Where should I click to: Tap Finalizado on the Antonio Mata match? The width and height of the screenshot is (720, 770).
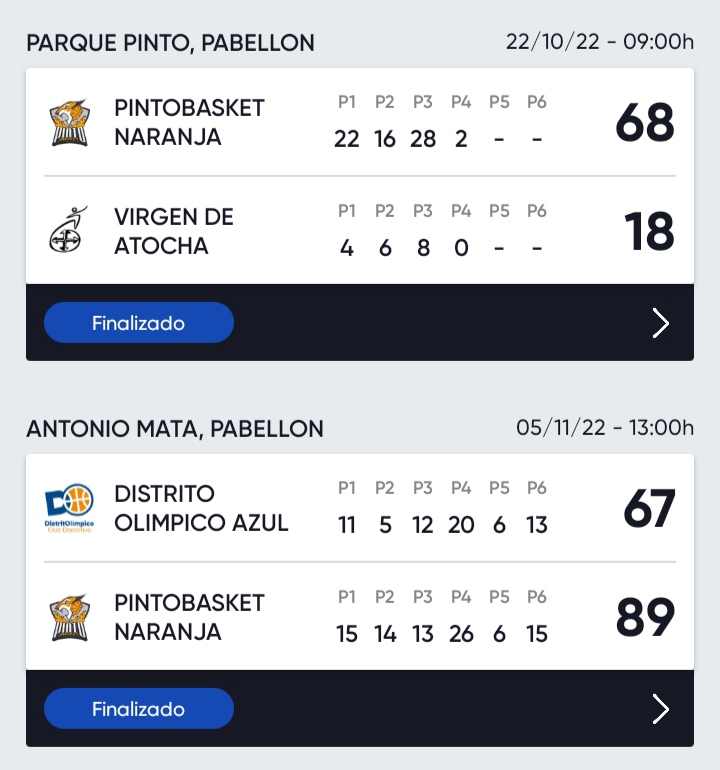(x=139, y=709)
